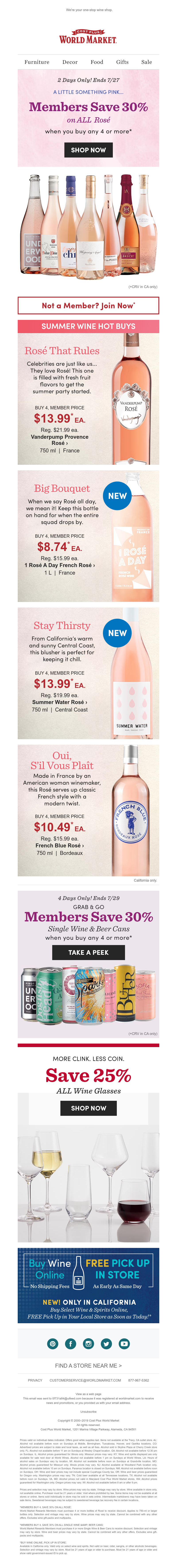Open Vanderpump Provence Rosé product link

coord(59,439)
